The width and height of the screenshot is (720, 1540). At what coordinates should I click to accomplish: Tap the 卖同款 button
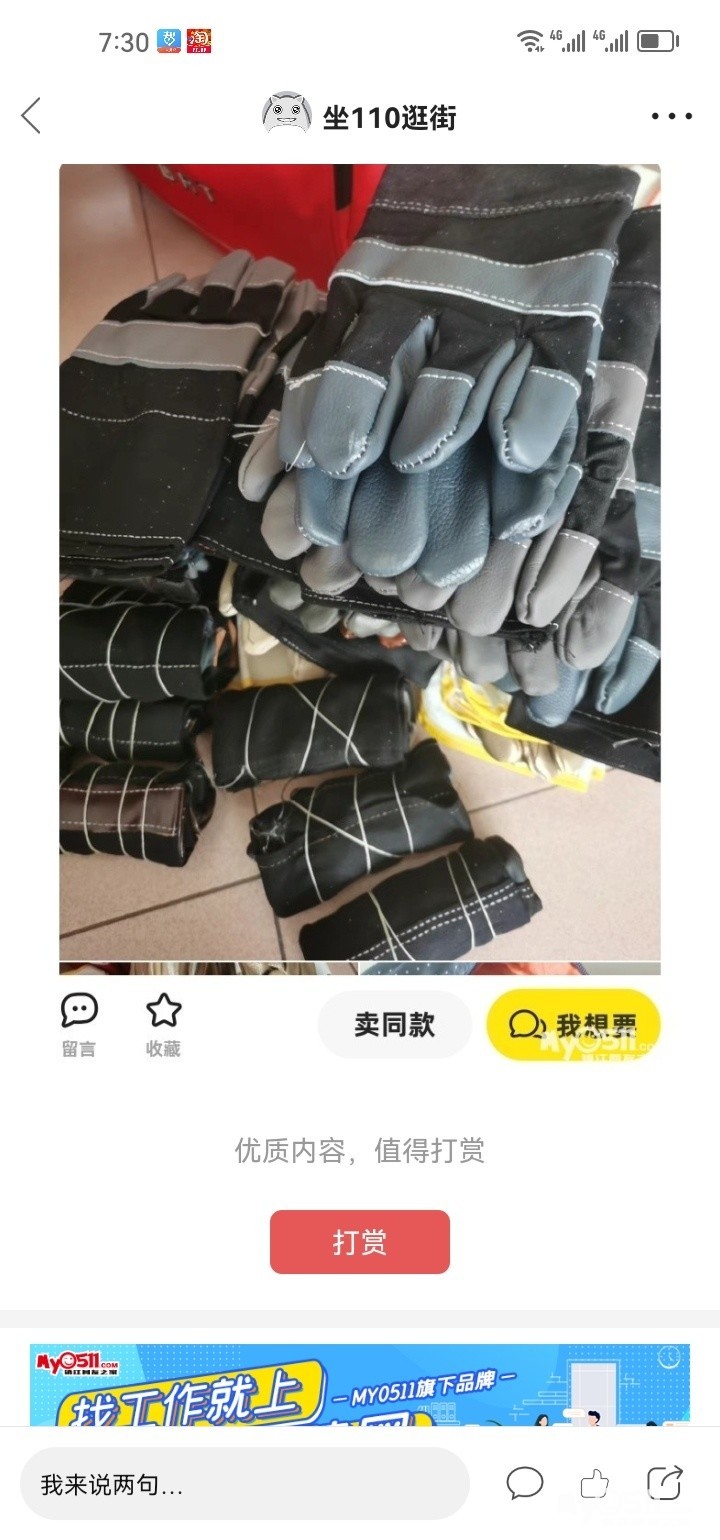coord(394,1024)
